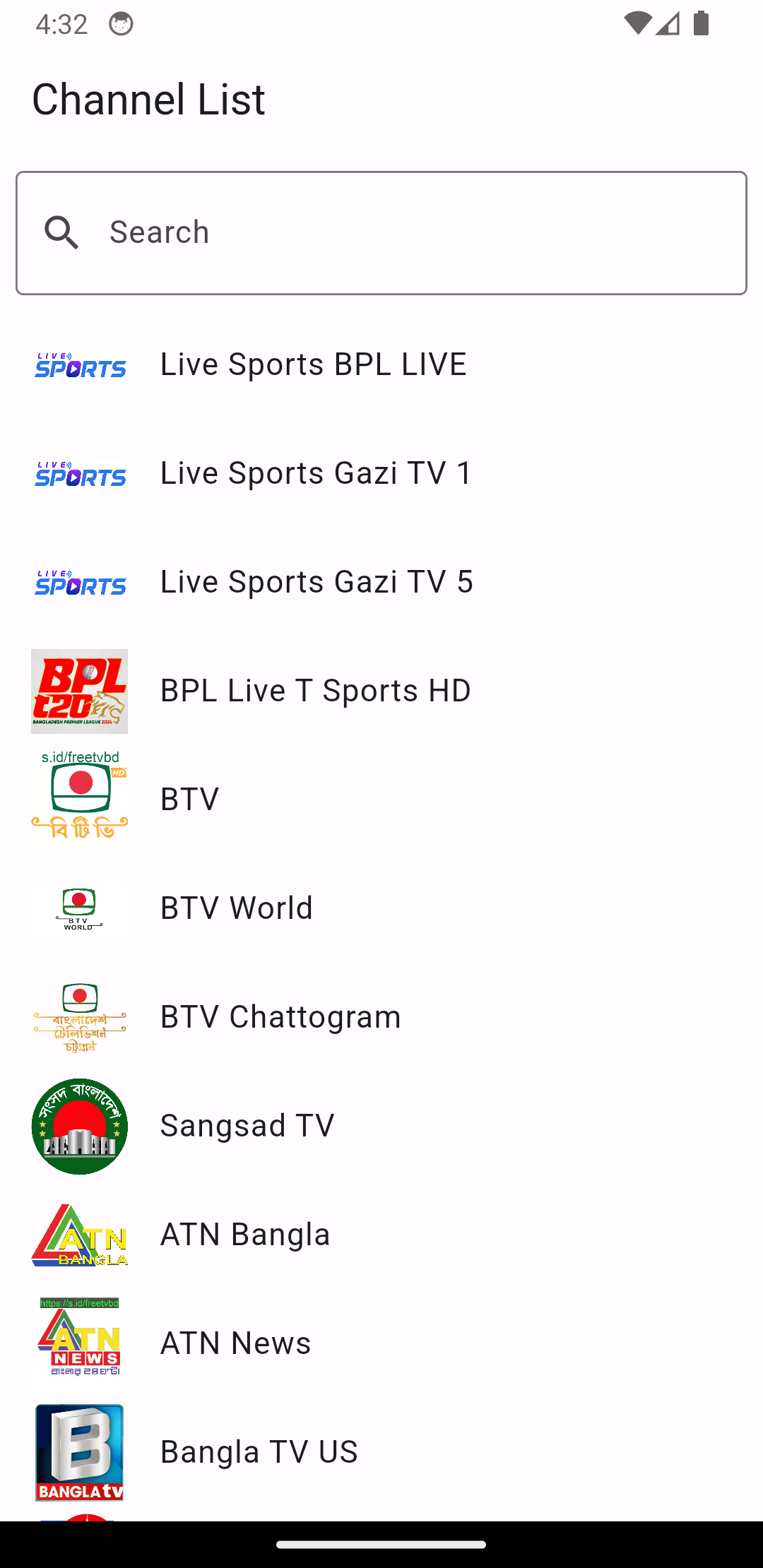Open the BTV World channel
The height and width of the screenshot is (1568, 763).
[x=236, y=908]
